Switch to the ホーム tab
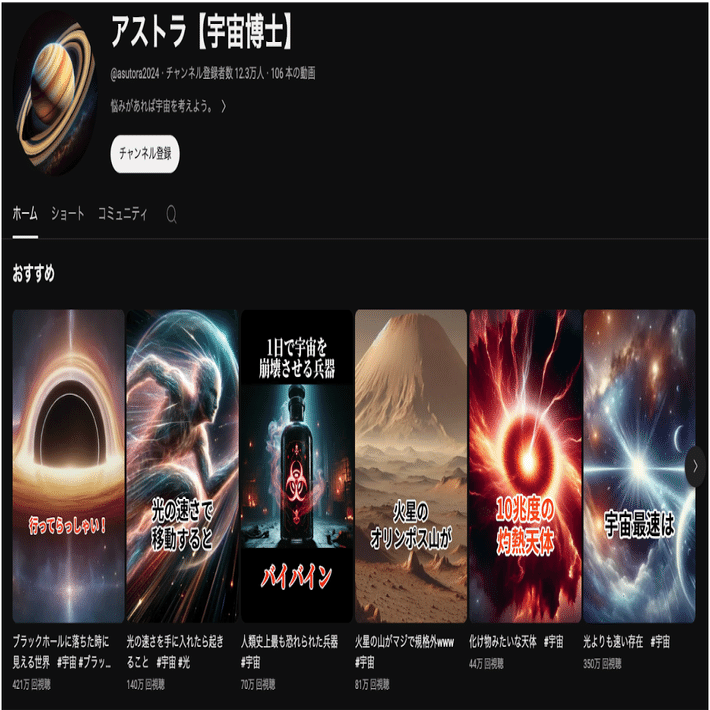 click(x=25, y=214)
